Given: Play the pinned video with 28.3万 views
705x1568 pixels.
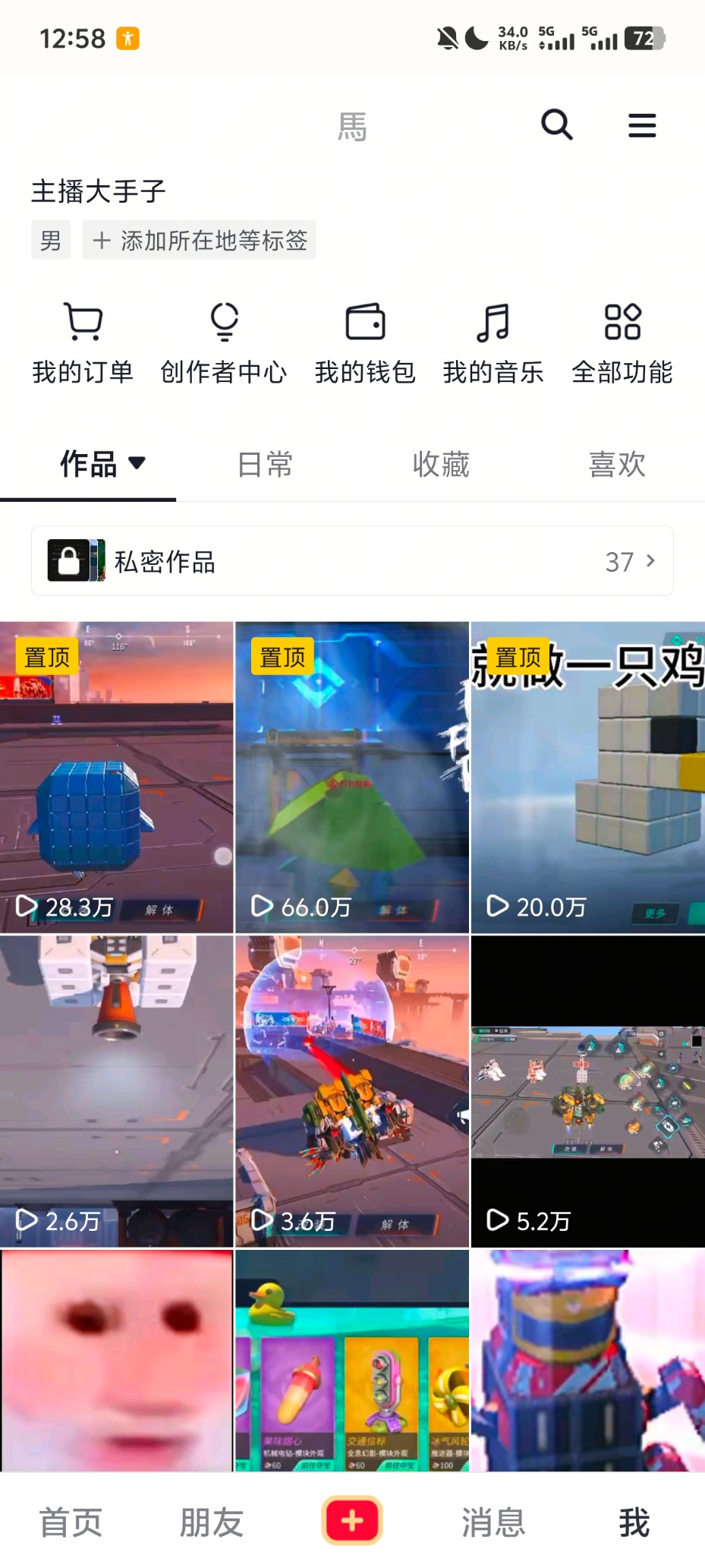Looking at the screenshot, I should 117,777.
